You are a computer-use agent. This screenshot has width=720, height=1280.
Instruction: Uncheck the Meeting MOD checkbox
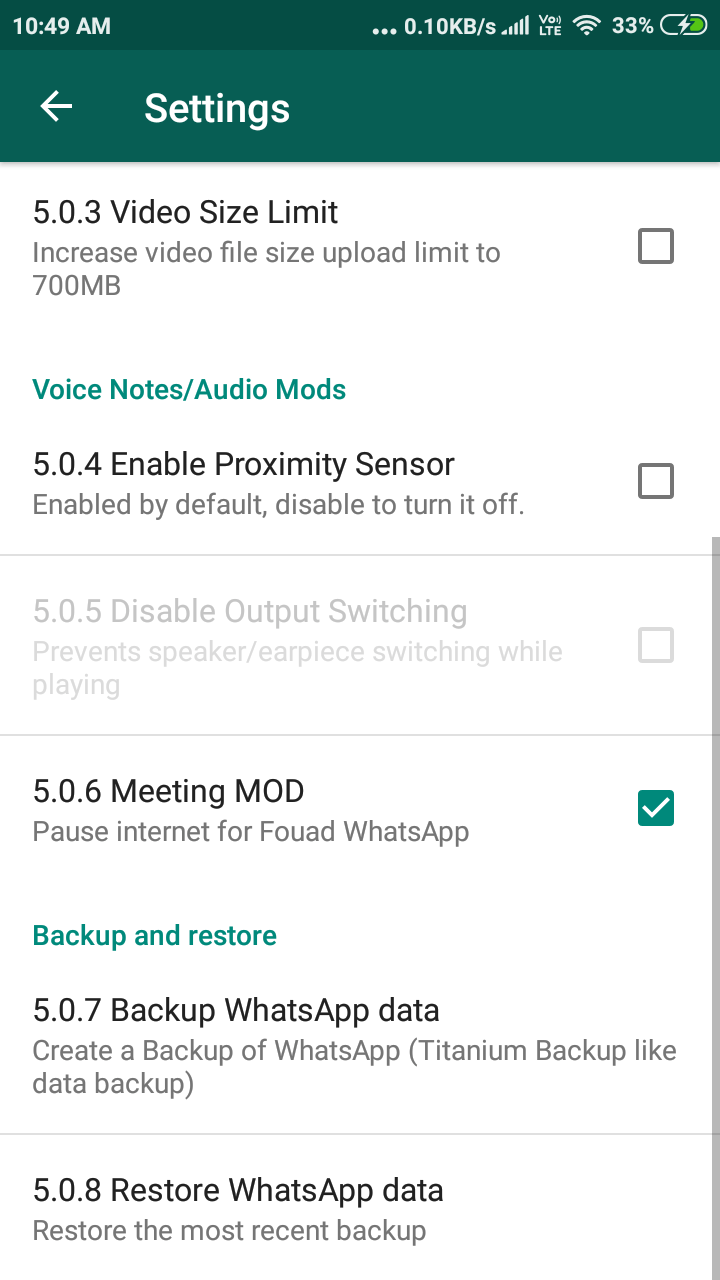(x=656, y=808)
